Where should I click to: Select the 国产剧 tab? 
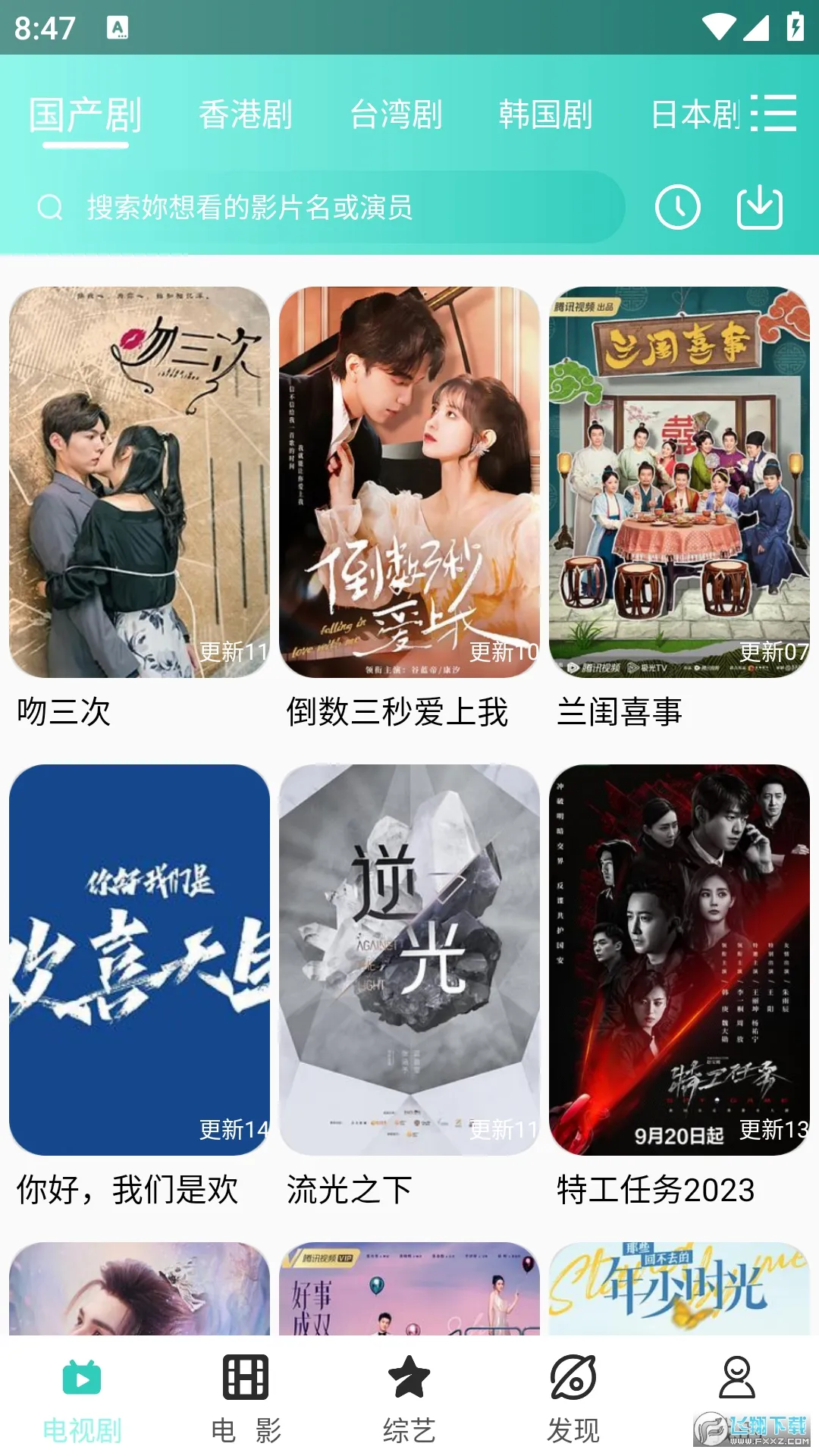pyautogui.click(x=85, y=115)
